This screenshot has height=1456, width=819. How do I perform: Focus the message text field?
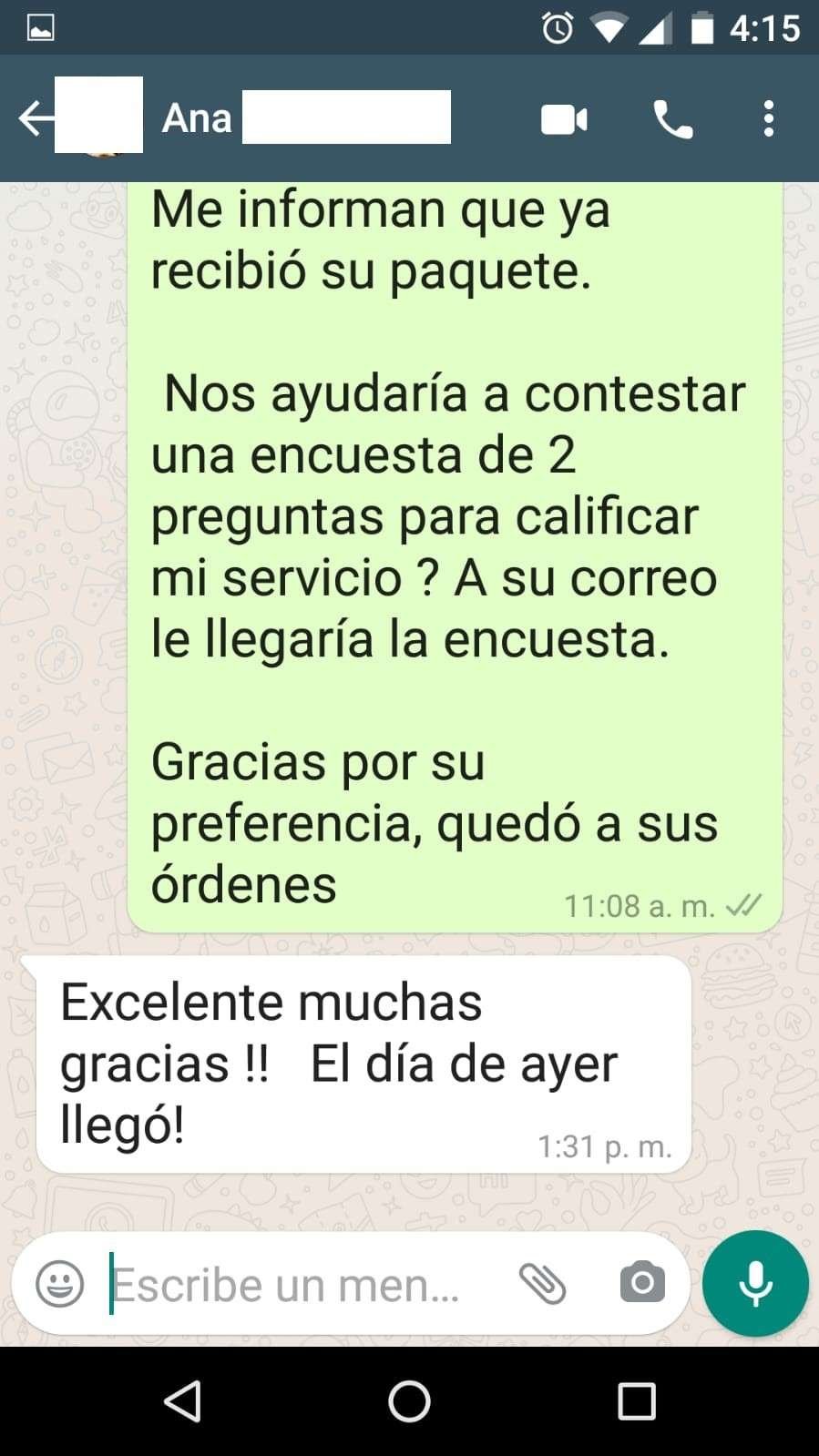292,1284
